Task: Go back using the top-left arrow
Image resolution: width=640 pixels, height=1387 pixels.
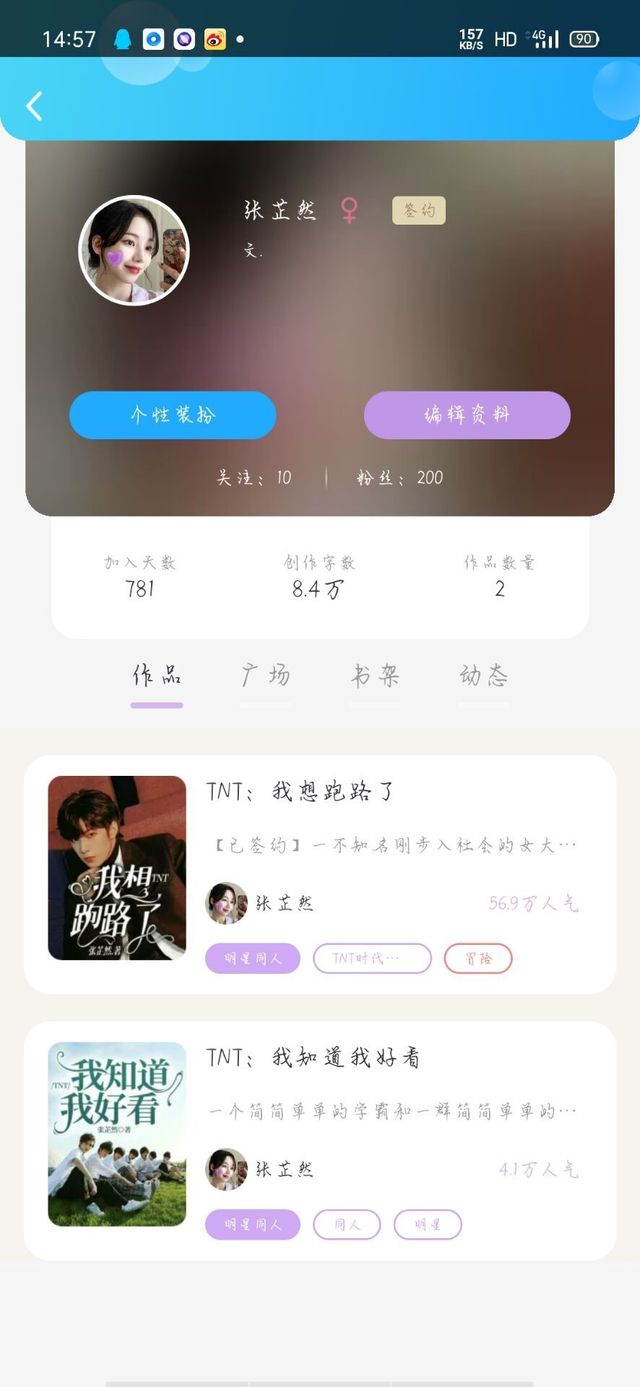Action: tap(35, 105)
